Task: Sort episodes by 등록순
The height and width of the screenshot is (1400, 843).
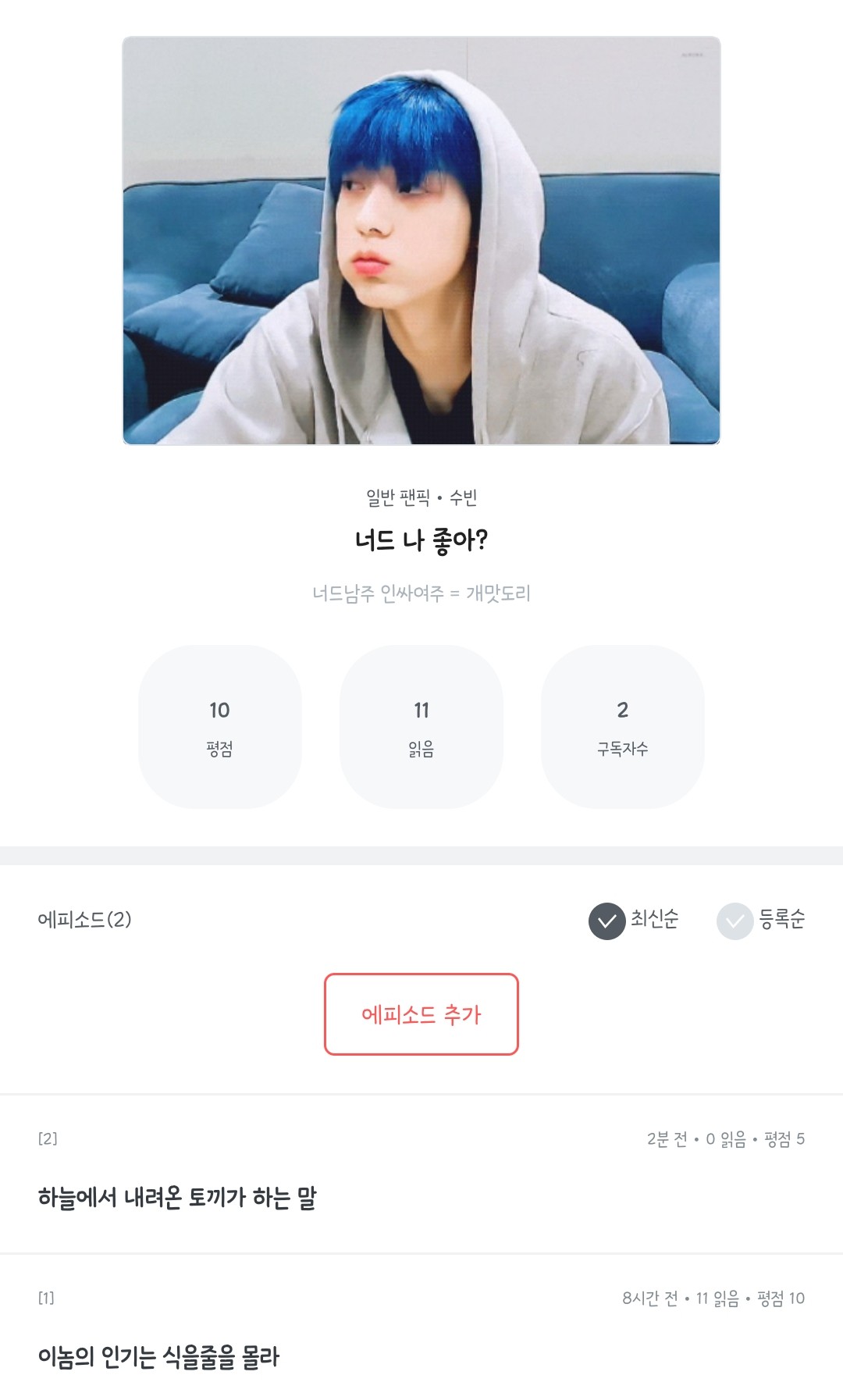Action: click(x=761, y=921)
